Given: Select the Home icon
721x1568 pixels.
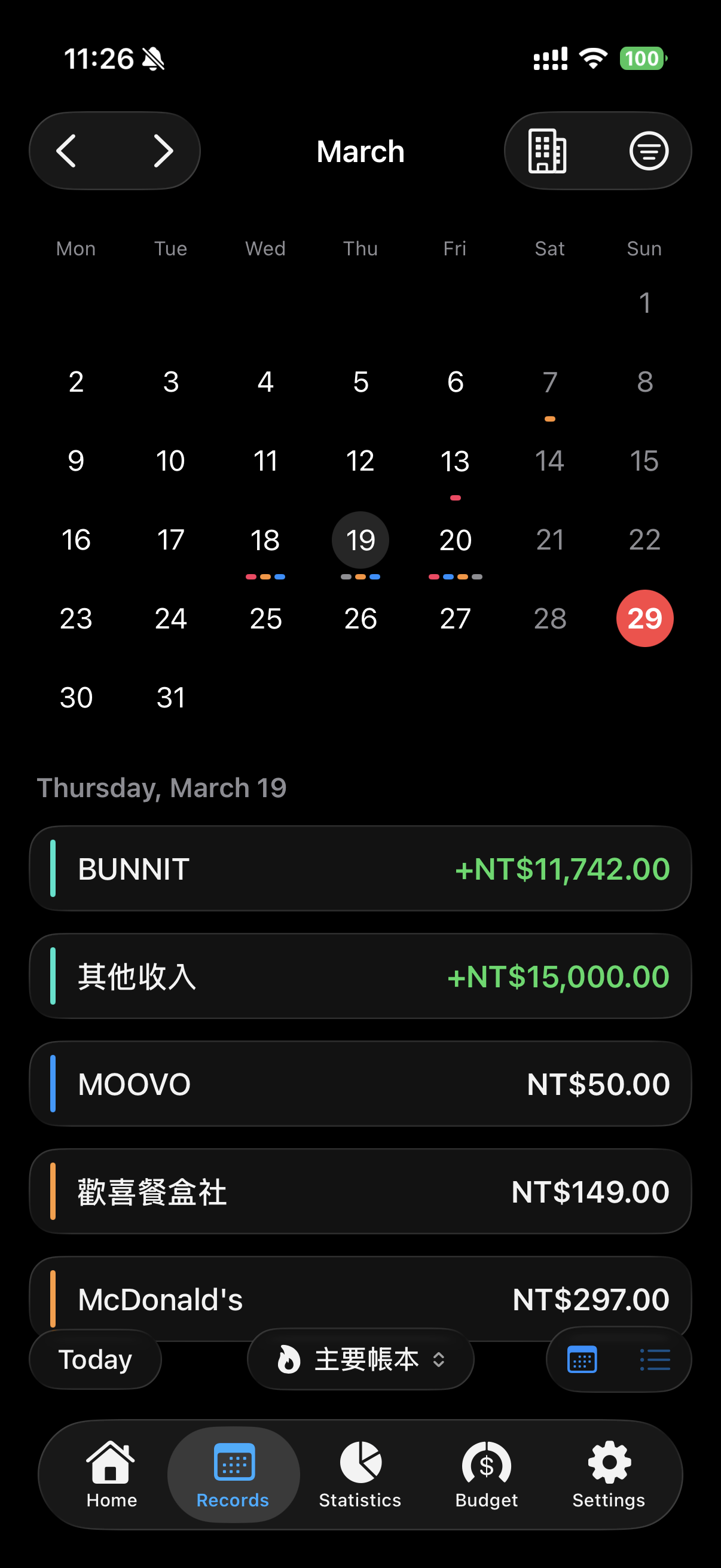Looking at the screenshot, I should 111,1461.
